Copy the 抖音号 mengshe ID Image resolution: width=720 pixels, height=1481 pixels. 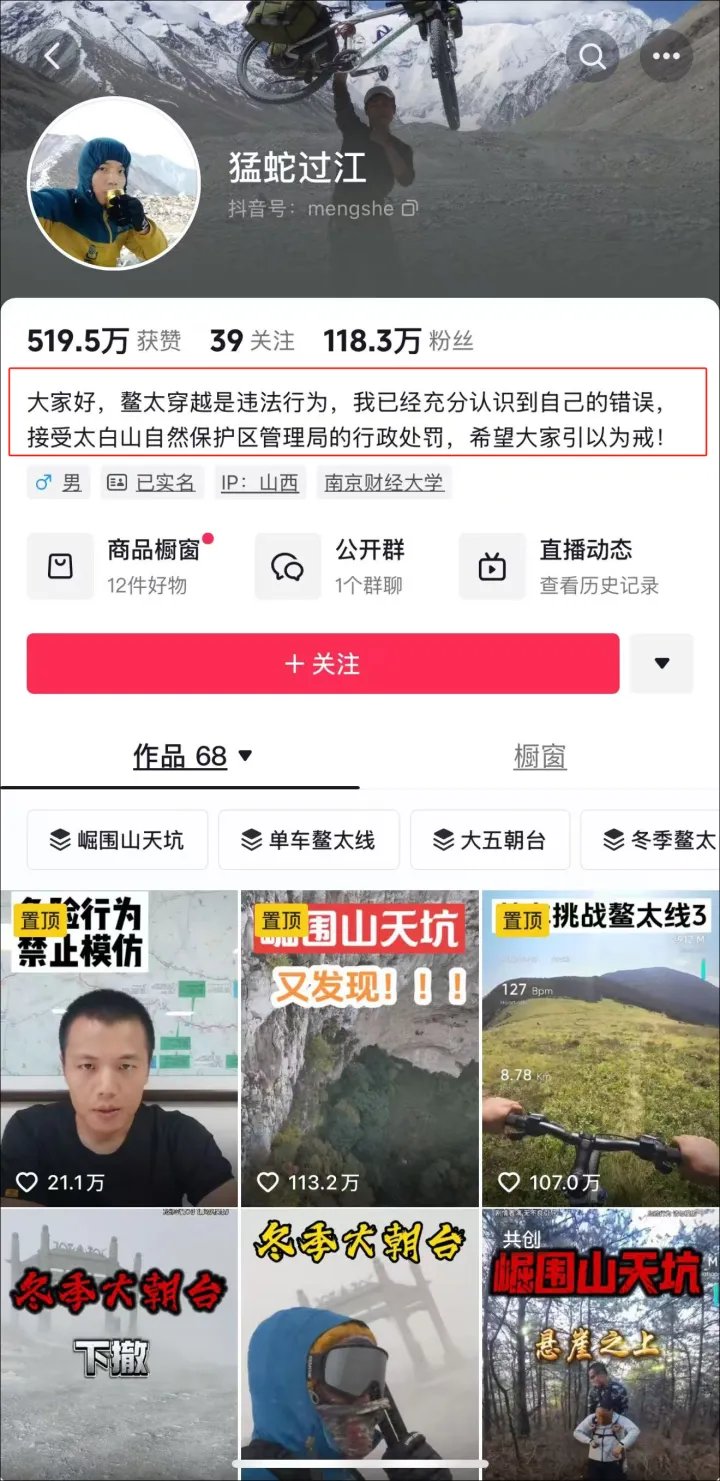(409, 209)
